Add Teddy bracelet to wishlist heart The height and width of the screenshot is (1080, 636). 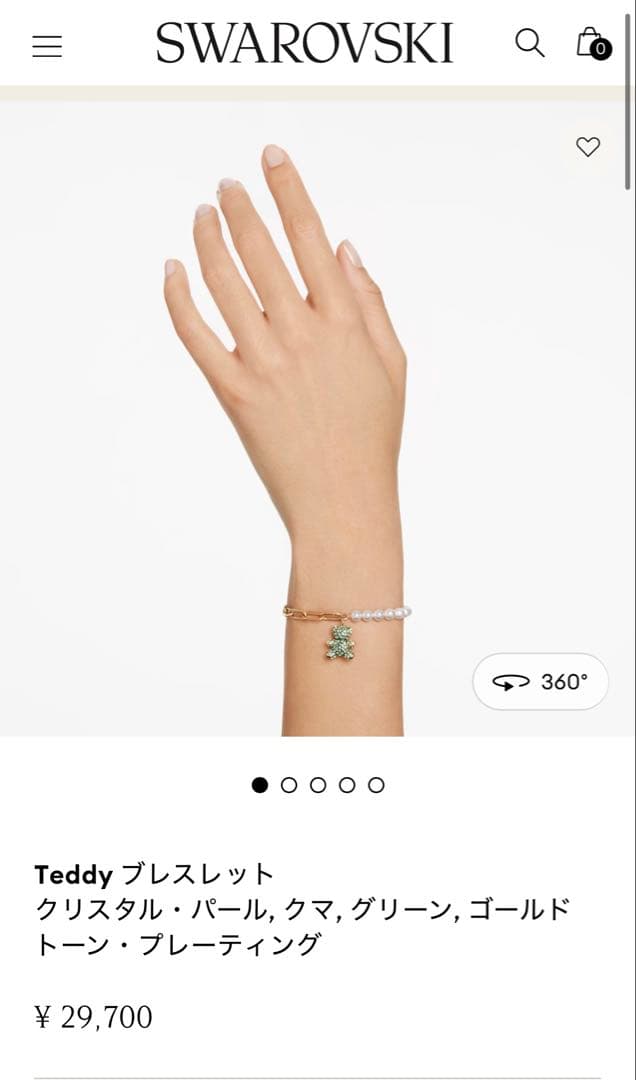(588, 147)
